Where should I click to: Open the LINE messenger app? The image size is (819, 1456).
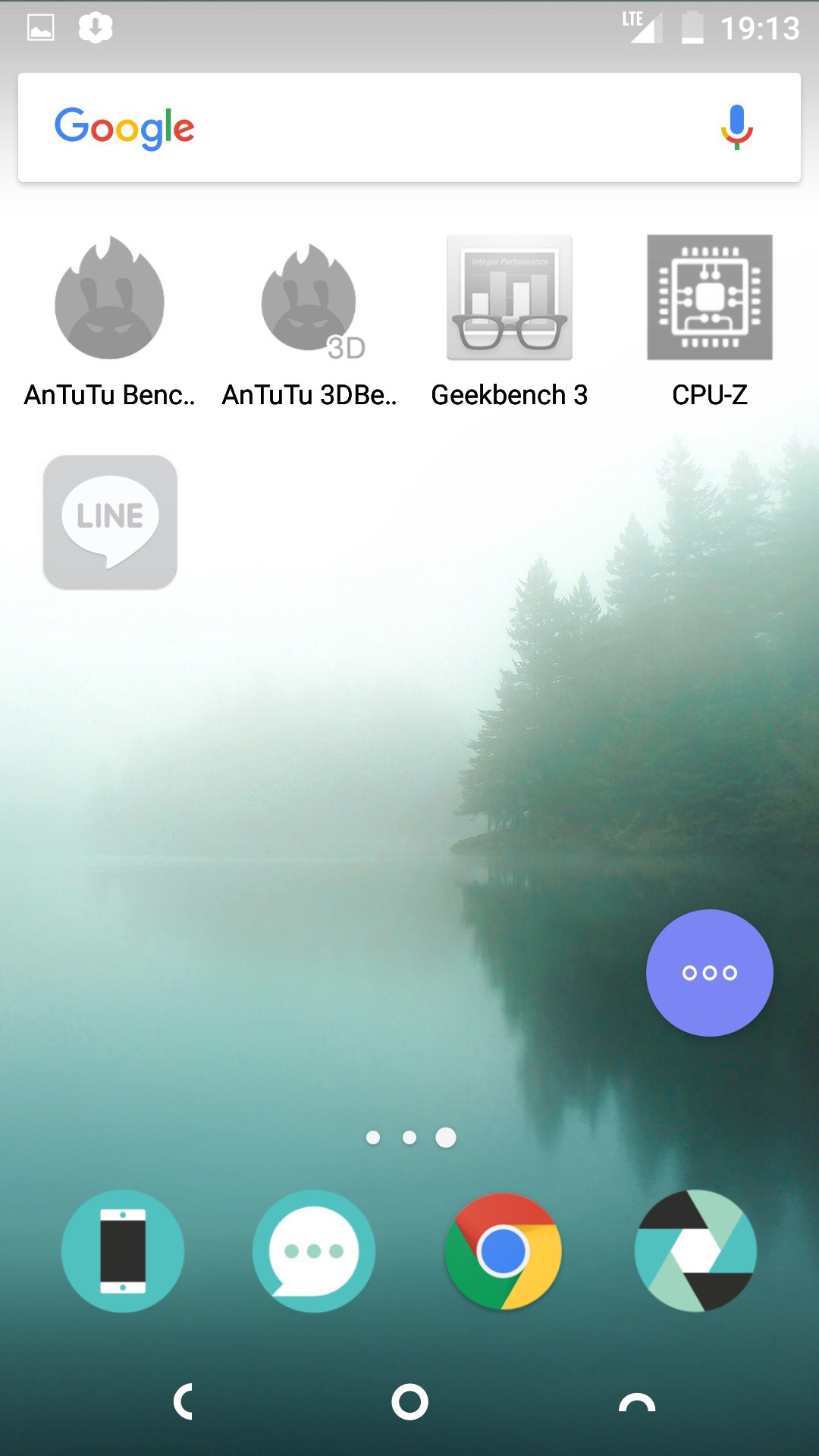(110, 522)
